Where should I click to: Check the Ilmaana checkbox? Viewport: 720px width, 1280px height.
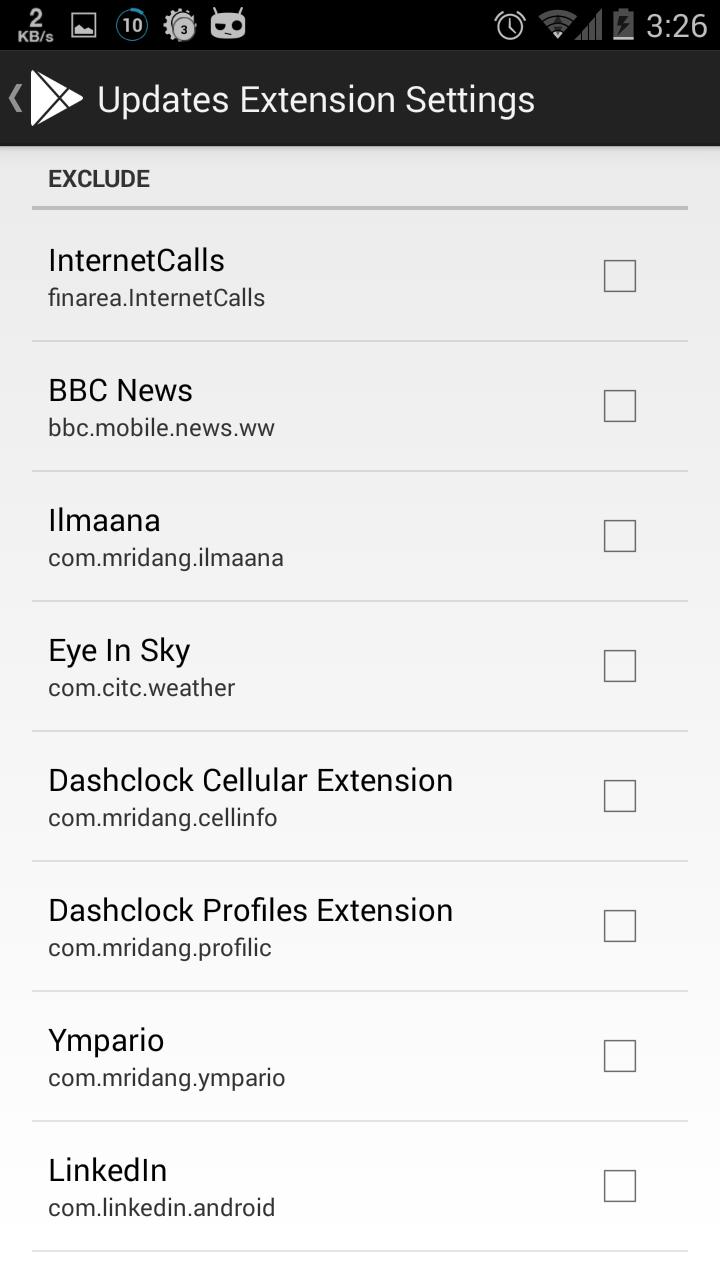click(x=618, y=535)
